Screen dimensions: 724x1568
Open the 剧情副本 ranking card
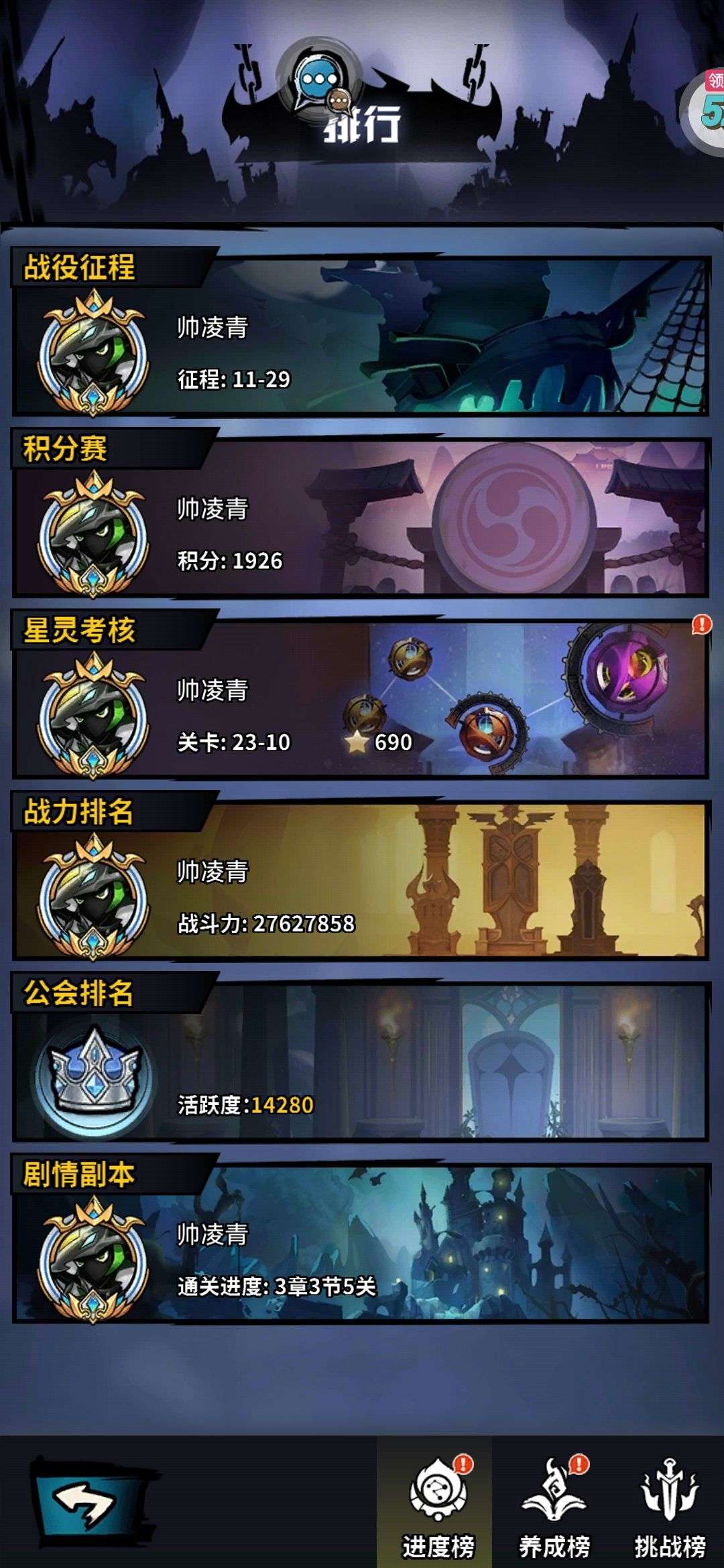[361, 1239]
